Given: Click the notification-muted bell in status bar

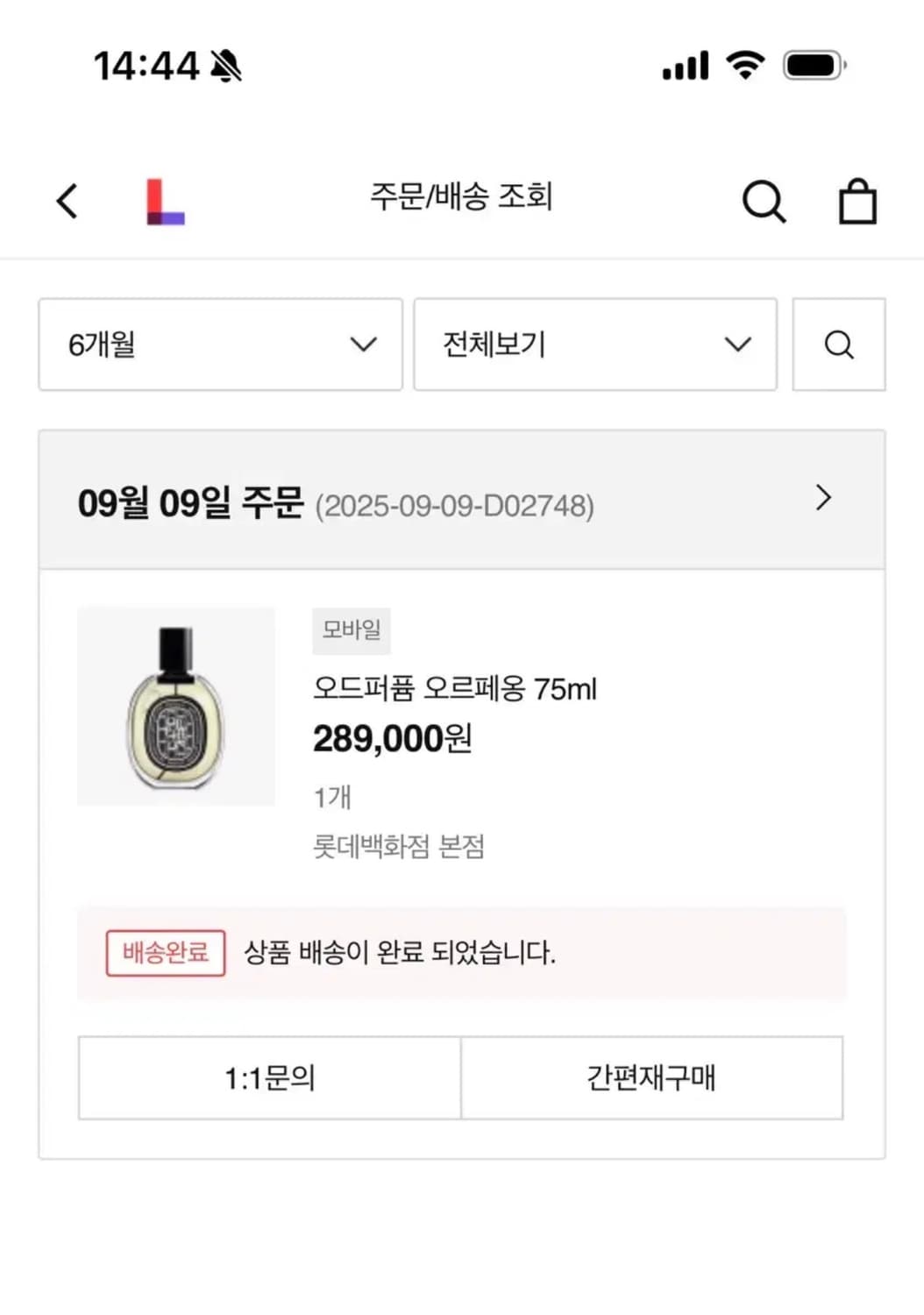Looking at the screenshot, I should coord(225,65).
